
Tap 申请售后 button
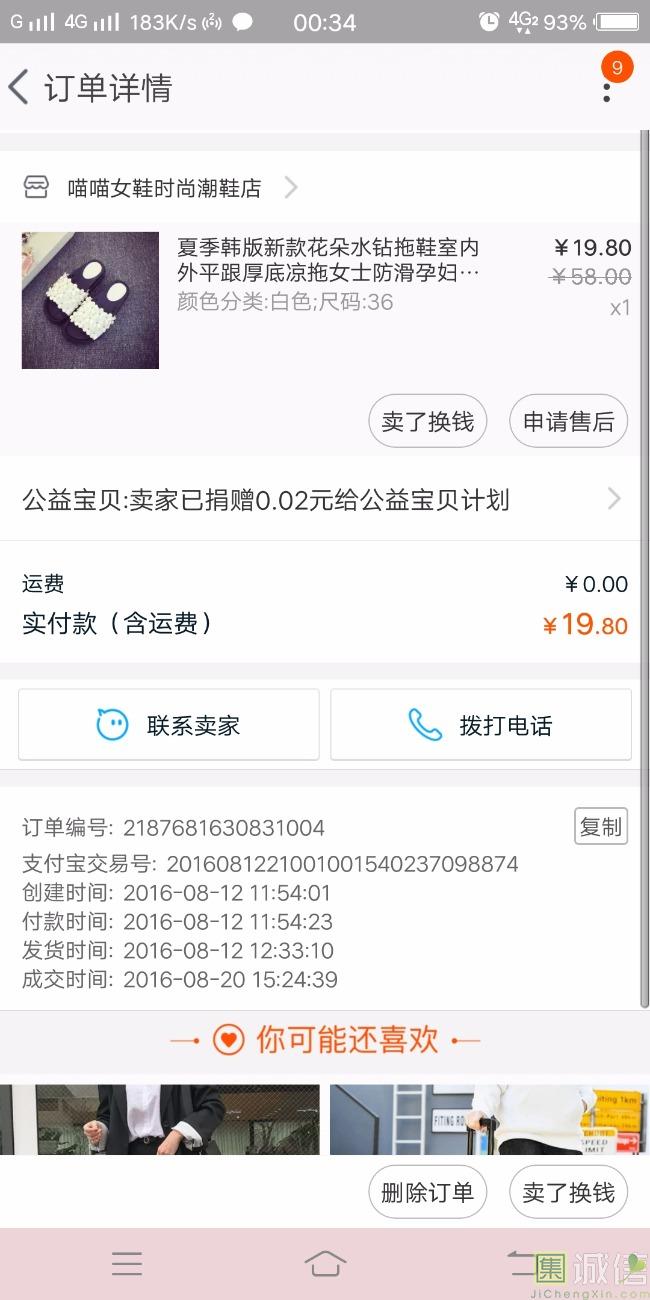click(568, 422)
